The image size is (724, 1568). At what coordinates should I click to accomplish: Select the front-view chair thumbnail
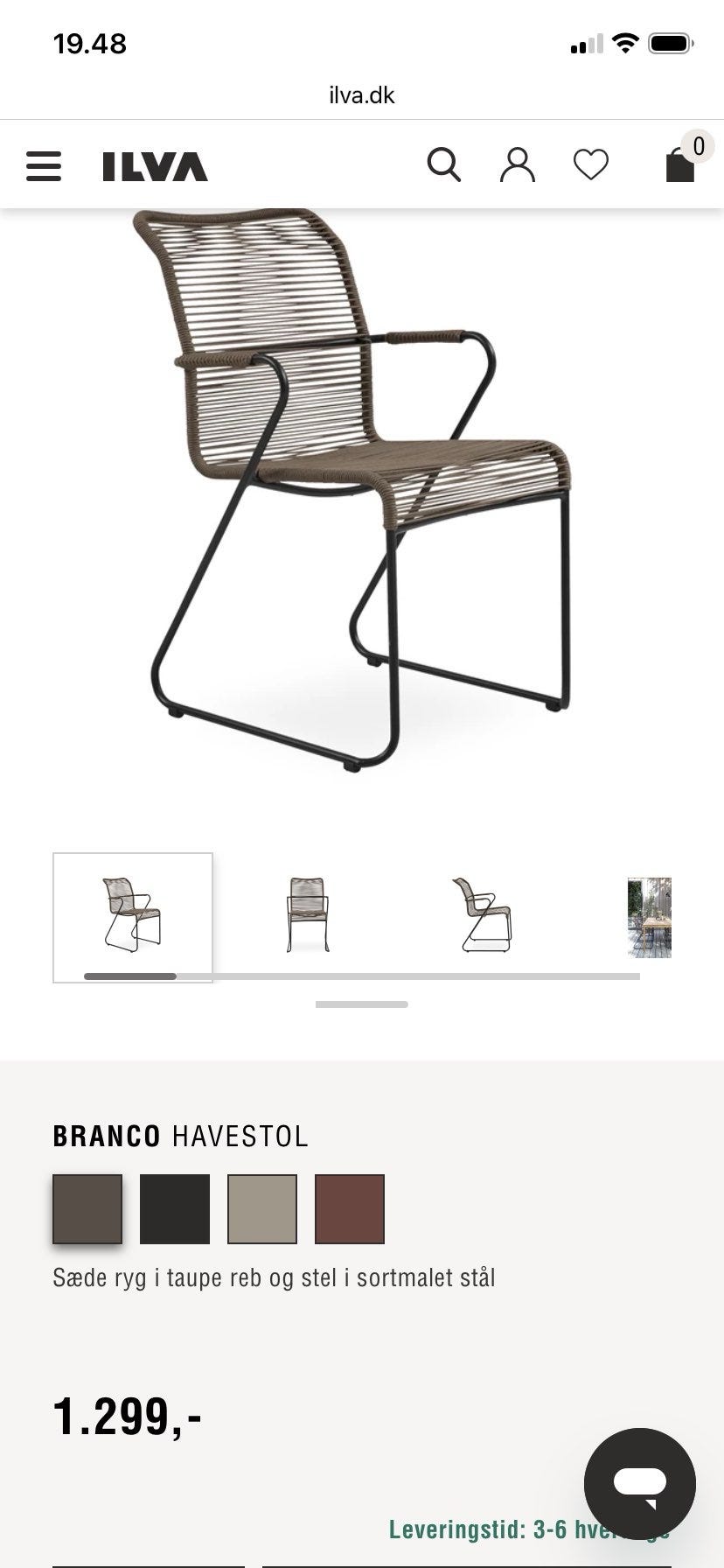pyautogui.click(x=308, y=915)
